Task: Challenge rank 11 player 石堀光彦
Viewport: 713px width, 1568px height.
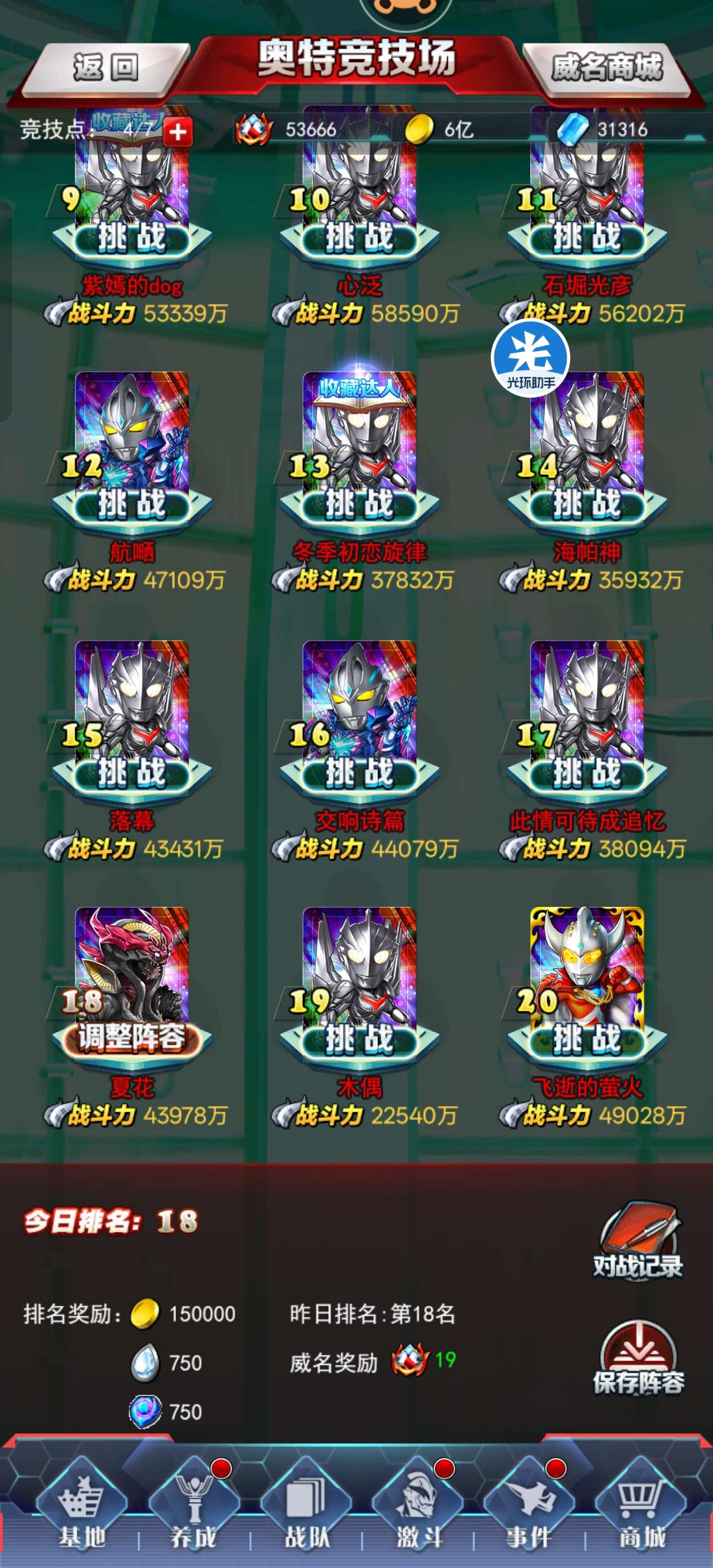Action: (x=586, y=237)
